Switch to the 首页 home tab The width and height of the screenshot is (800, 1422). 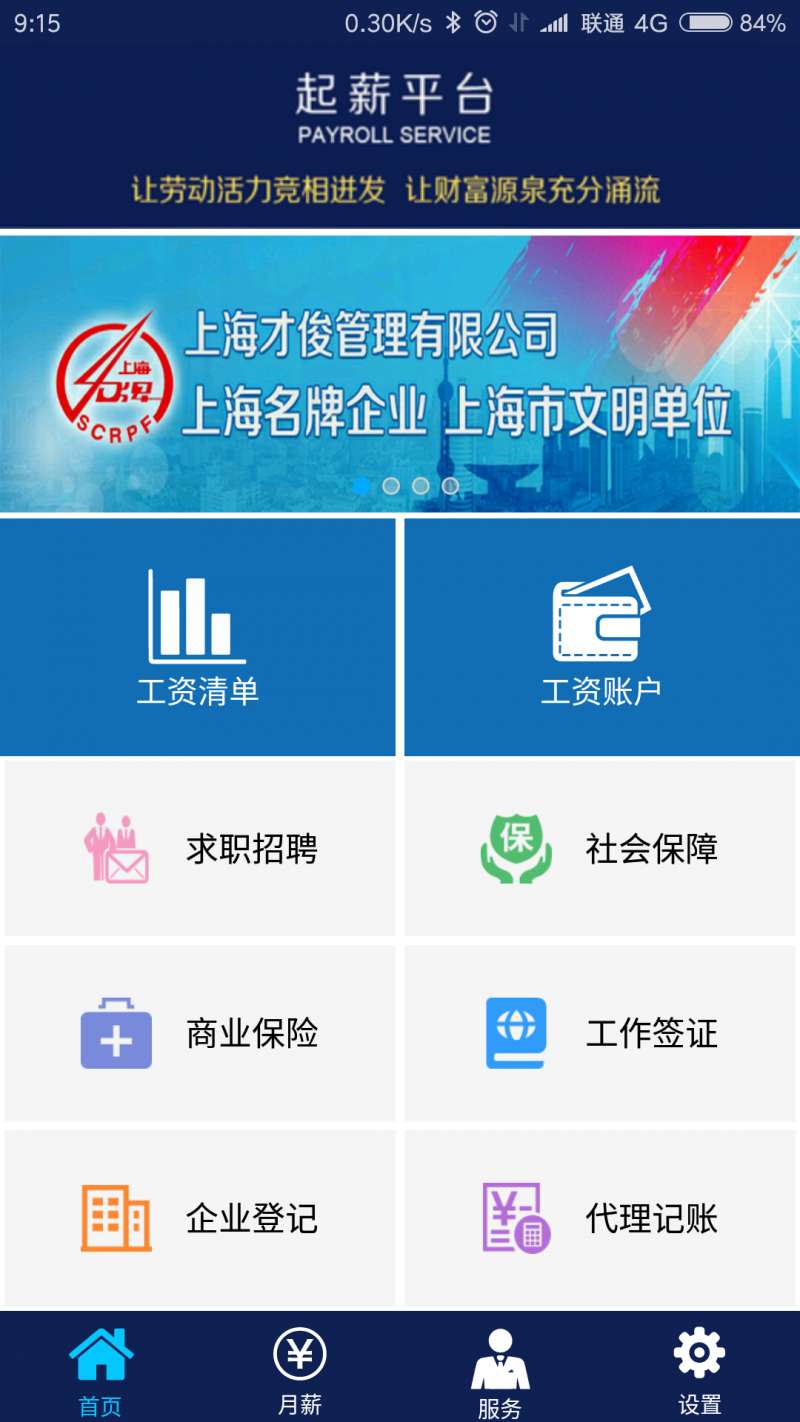[x=100, y=1369]
